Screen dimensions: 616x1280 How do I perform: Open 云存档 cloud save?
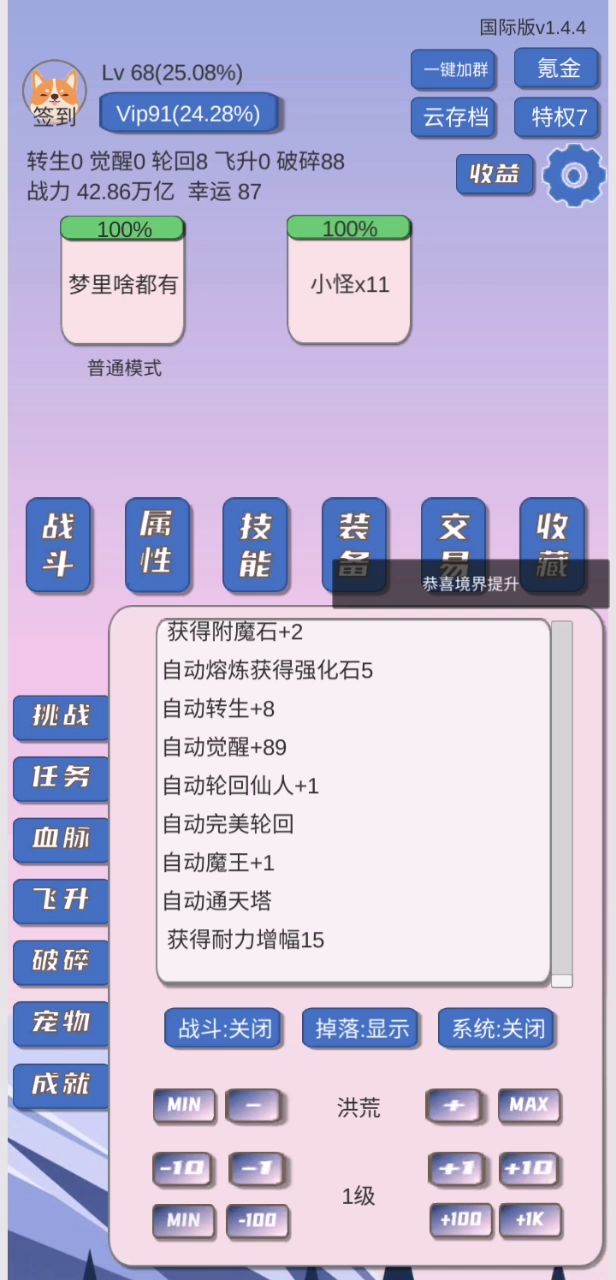[x=455, y=117]
